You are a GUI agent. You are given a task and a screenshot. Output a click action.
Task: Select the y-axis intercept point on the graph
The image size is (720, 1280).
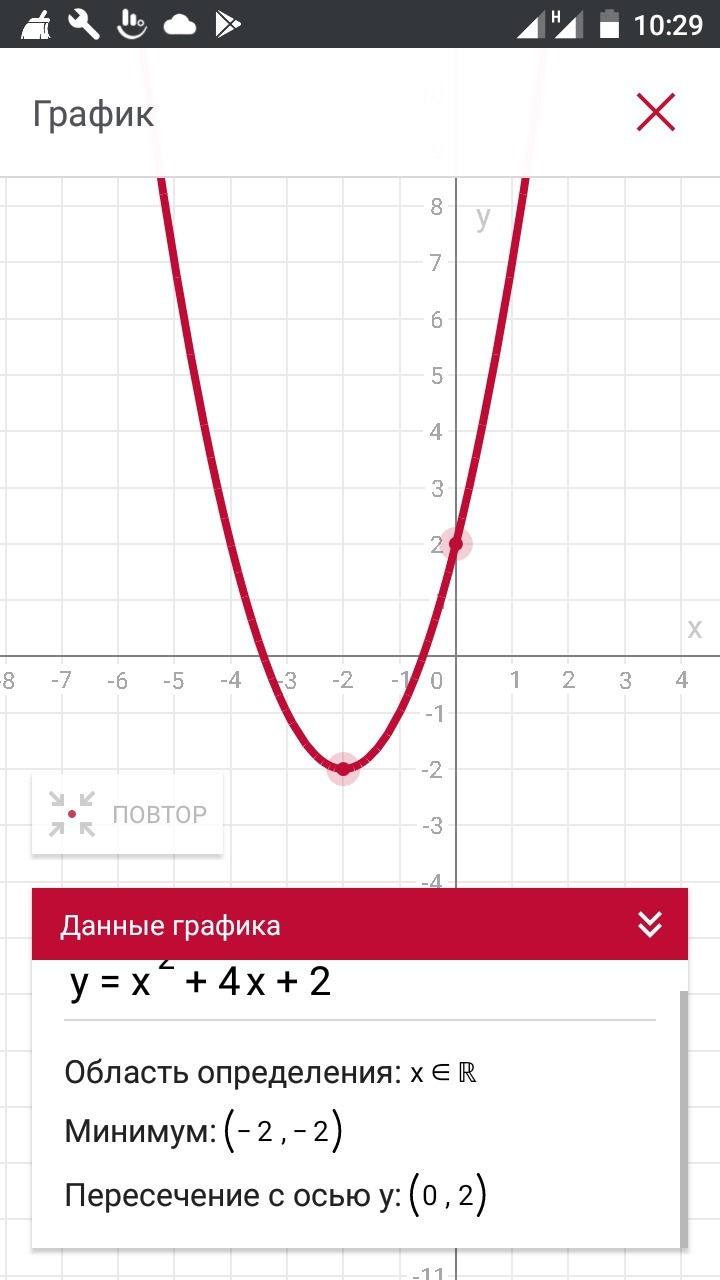pyautogui.click(x=456, y=544)
